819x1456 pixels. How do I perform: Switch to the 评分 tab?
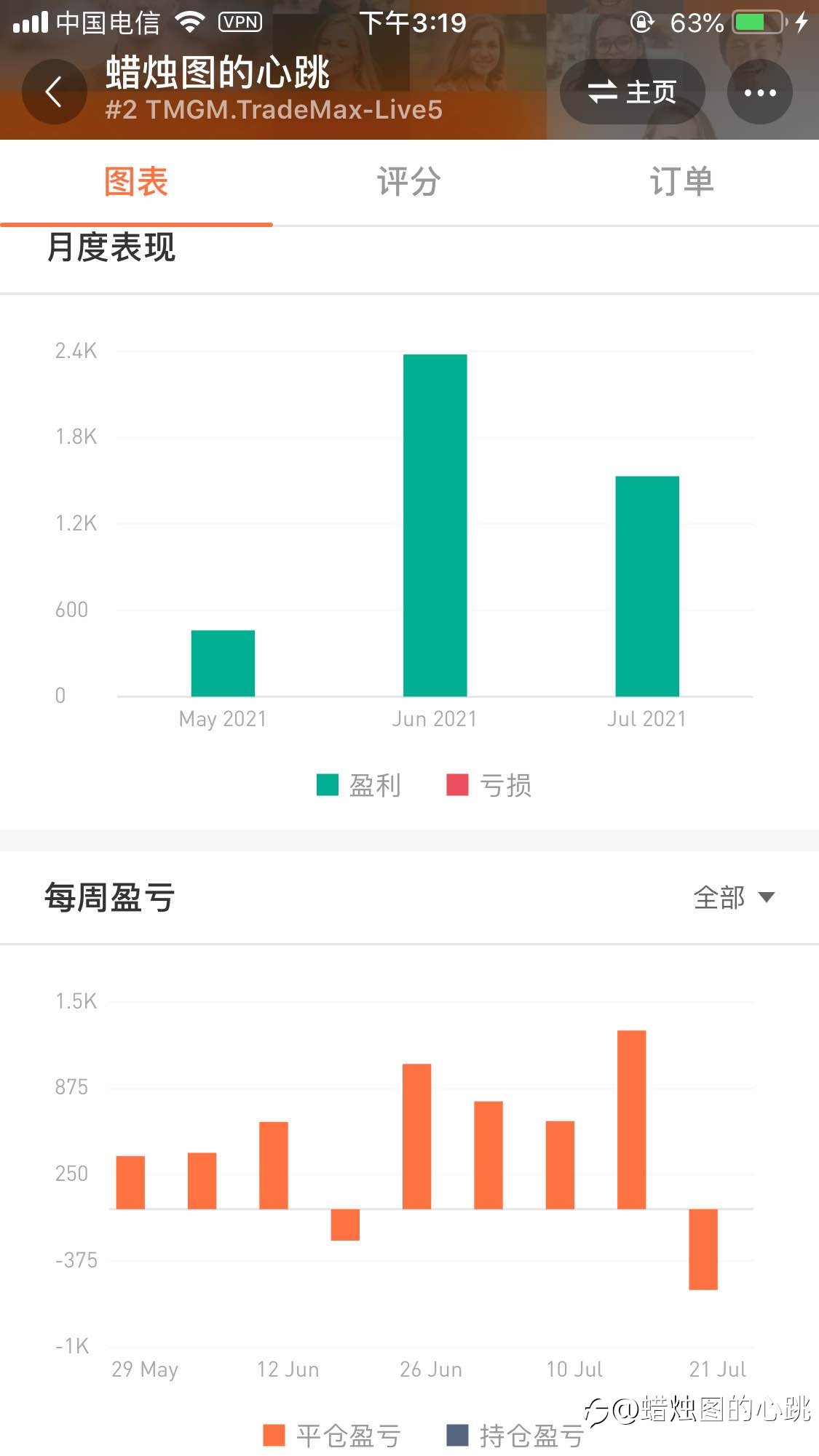pyautogui.click(x=409, y=182)
